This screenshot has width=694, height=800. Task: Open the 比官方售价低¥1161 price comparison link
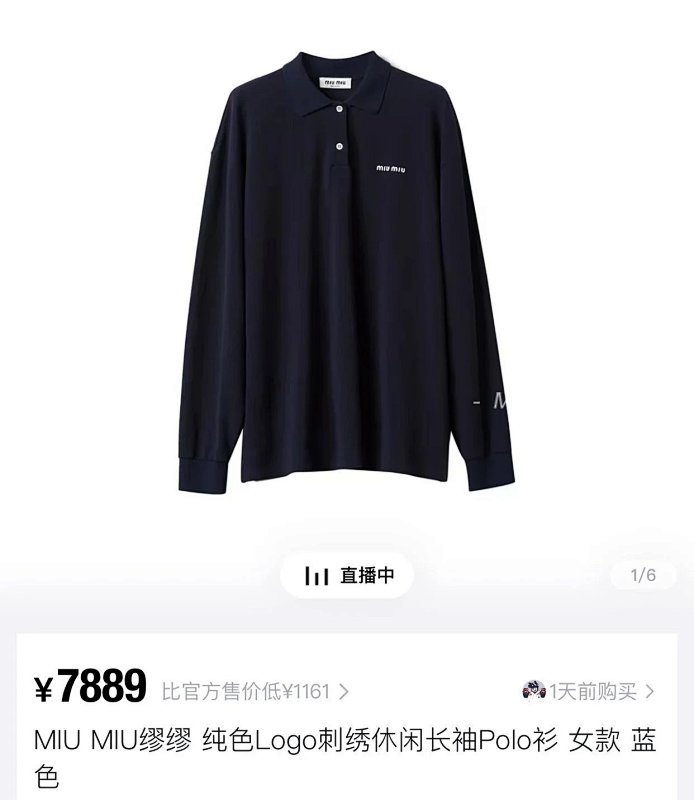256,692
